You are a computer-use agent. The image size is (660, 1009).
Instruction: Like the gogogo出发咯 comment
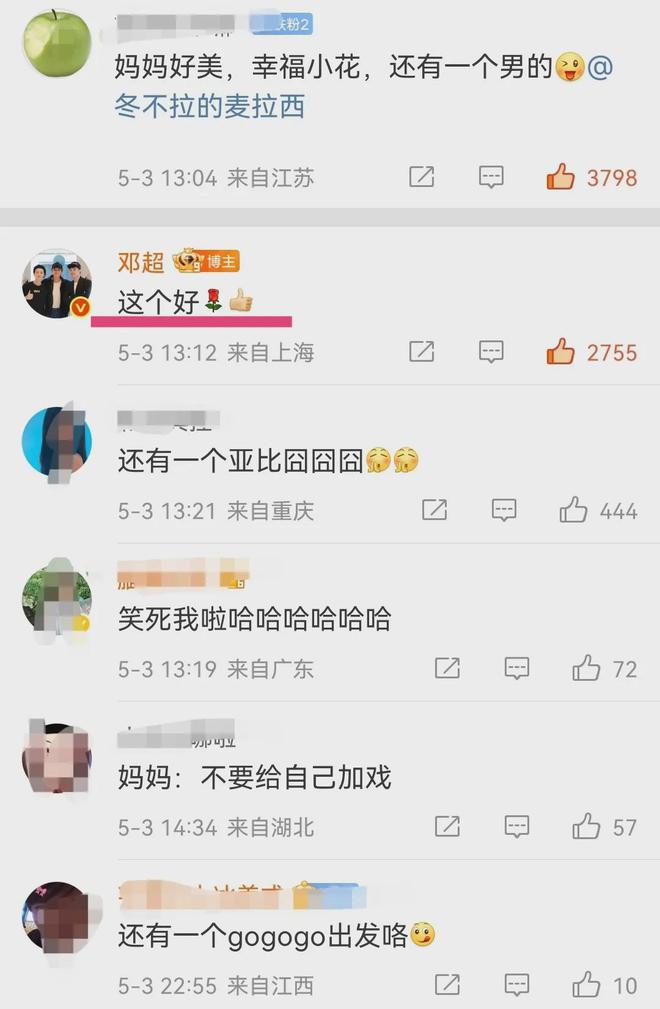(586, 985)
